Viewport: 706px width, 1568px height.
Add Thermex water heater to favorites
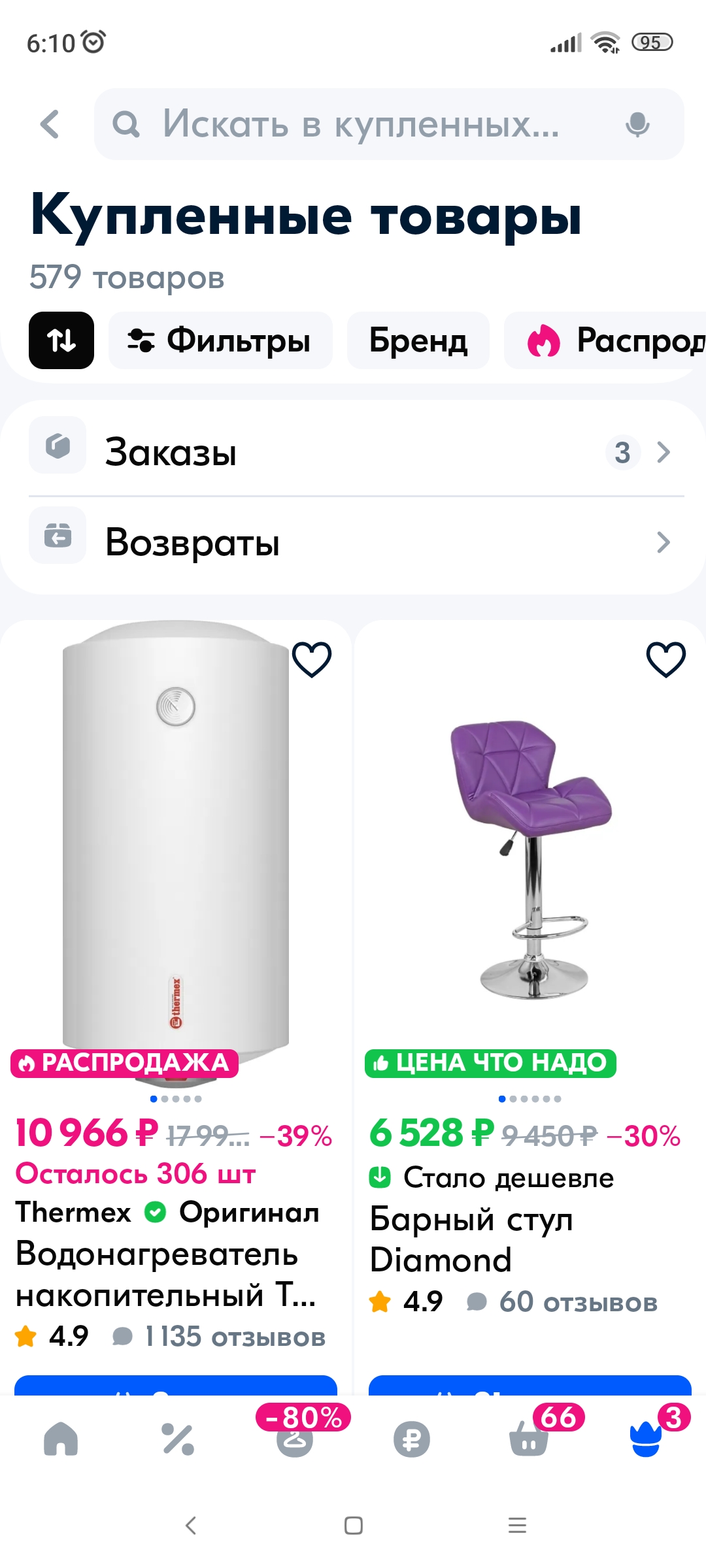tap(312, 659)
